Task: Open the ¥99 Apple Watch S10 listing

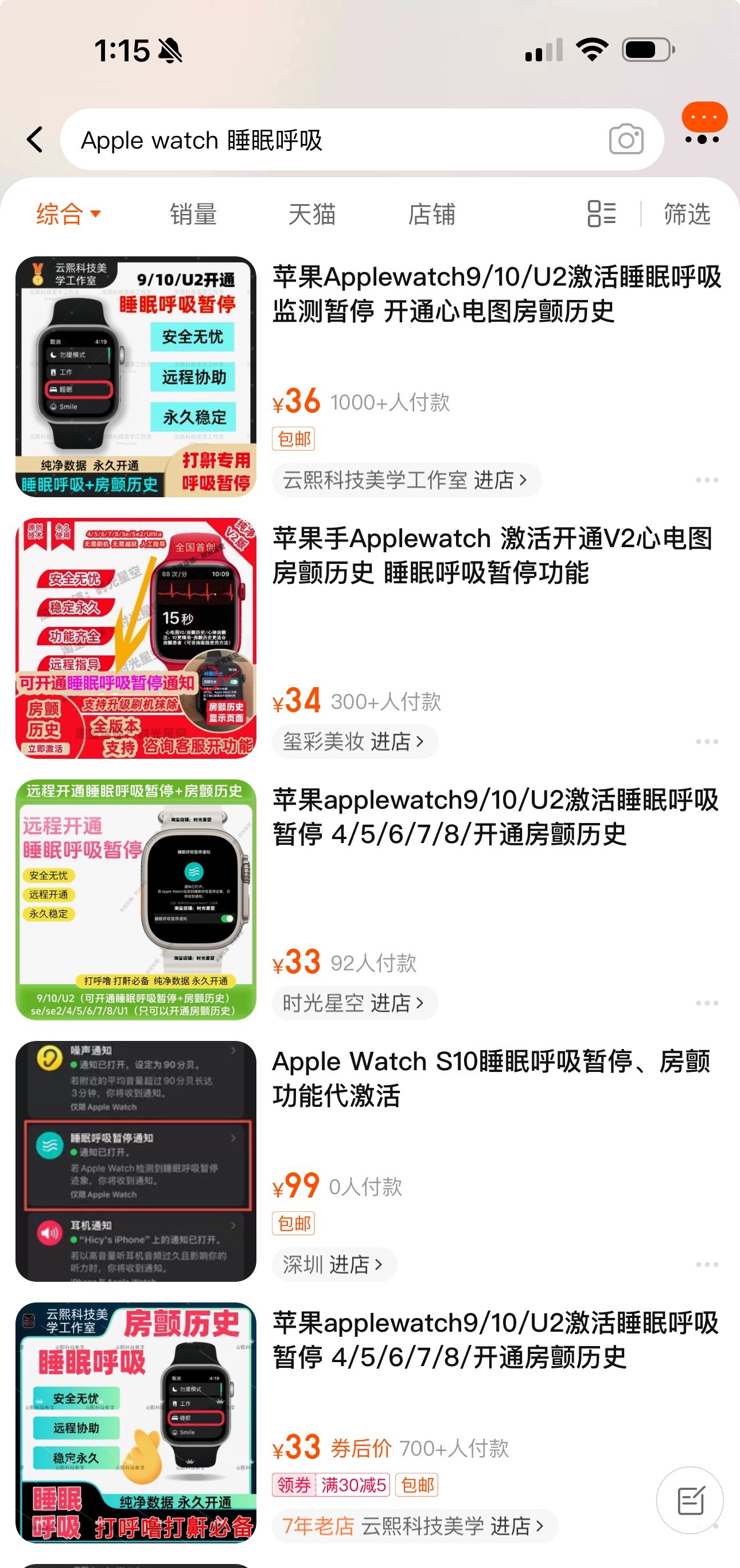Action: pyautogui.click(x=490, y=1079)
